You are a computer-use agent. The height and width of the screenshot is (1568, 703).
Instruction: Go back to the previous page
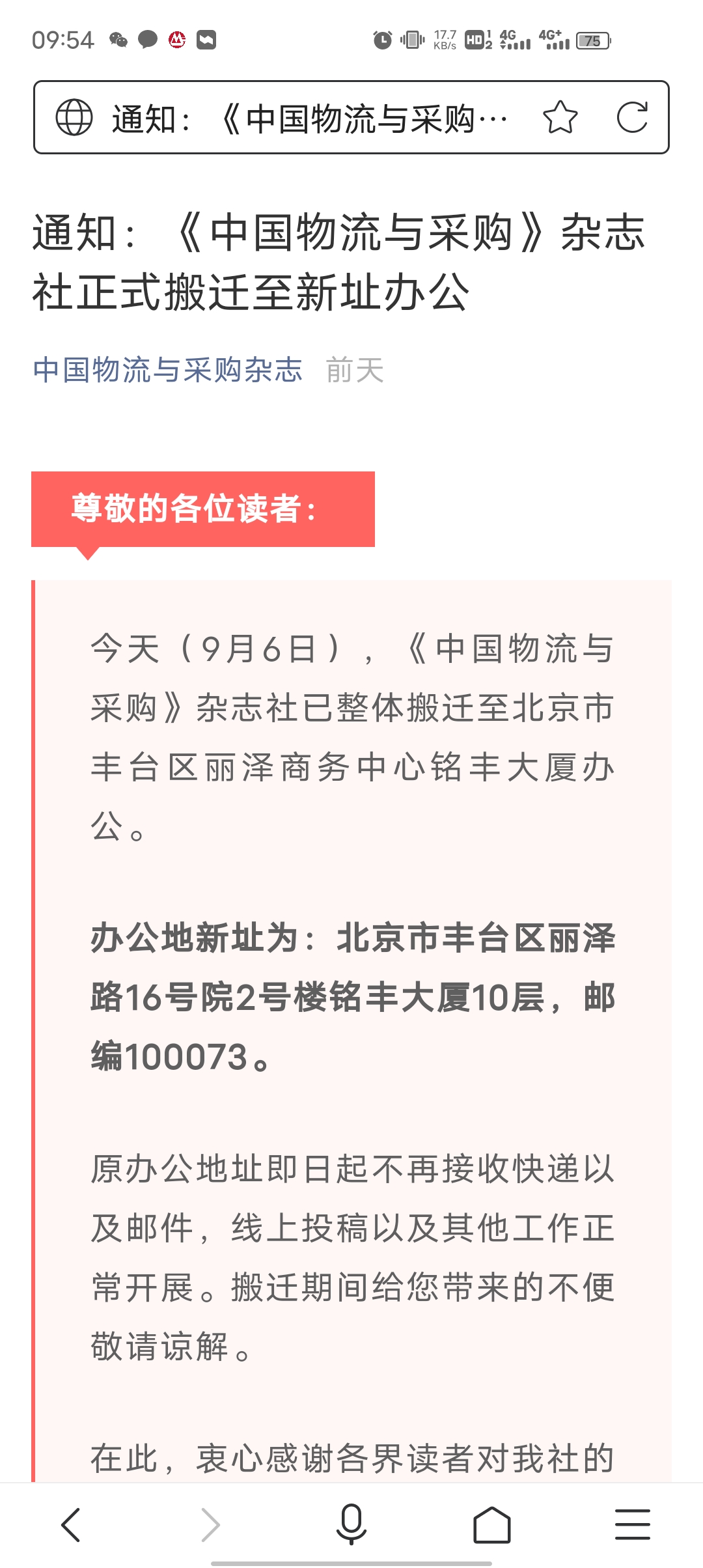[70, 1524]
